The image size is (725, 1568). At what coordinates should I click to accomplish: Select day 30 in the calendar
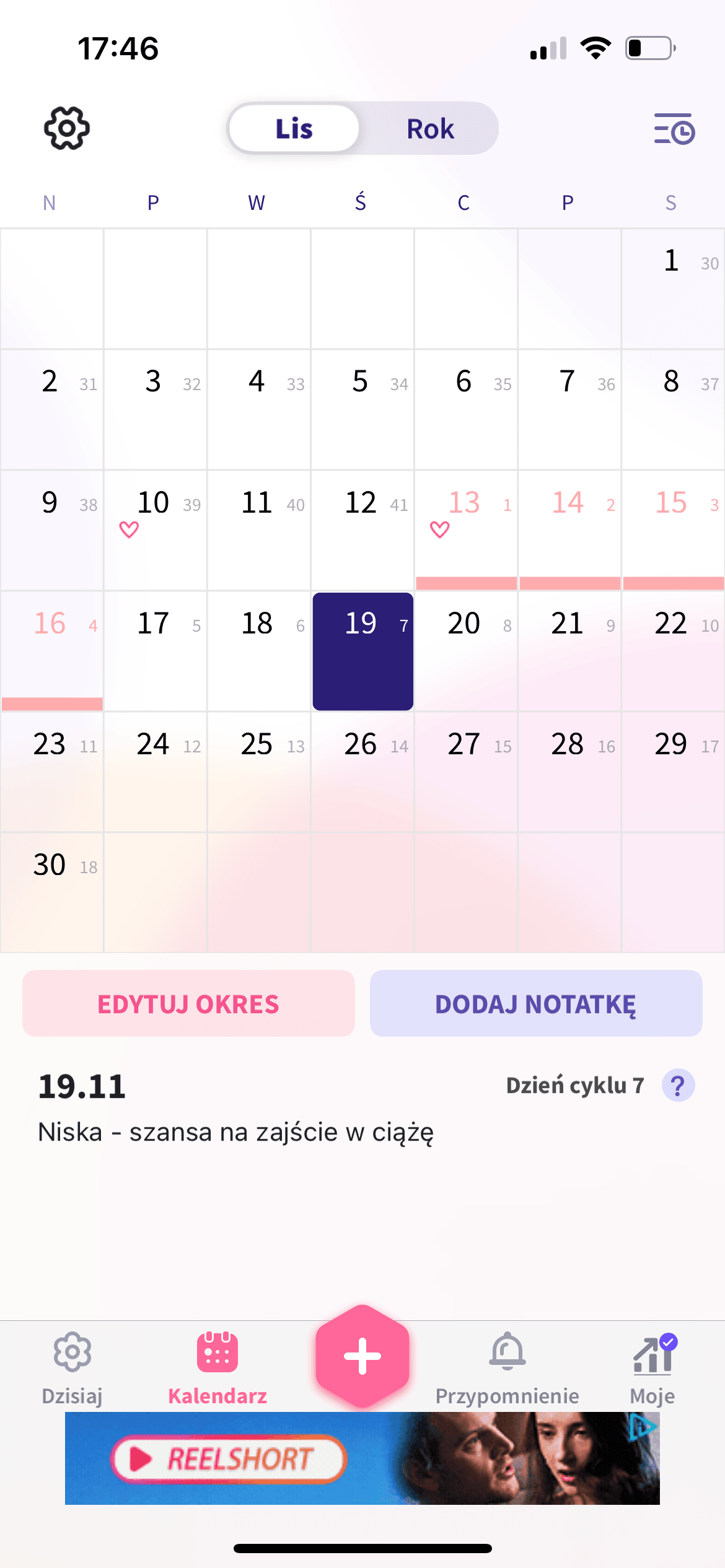click(x=51, y=889)
